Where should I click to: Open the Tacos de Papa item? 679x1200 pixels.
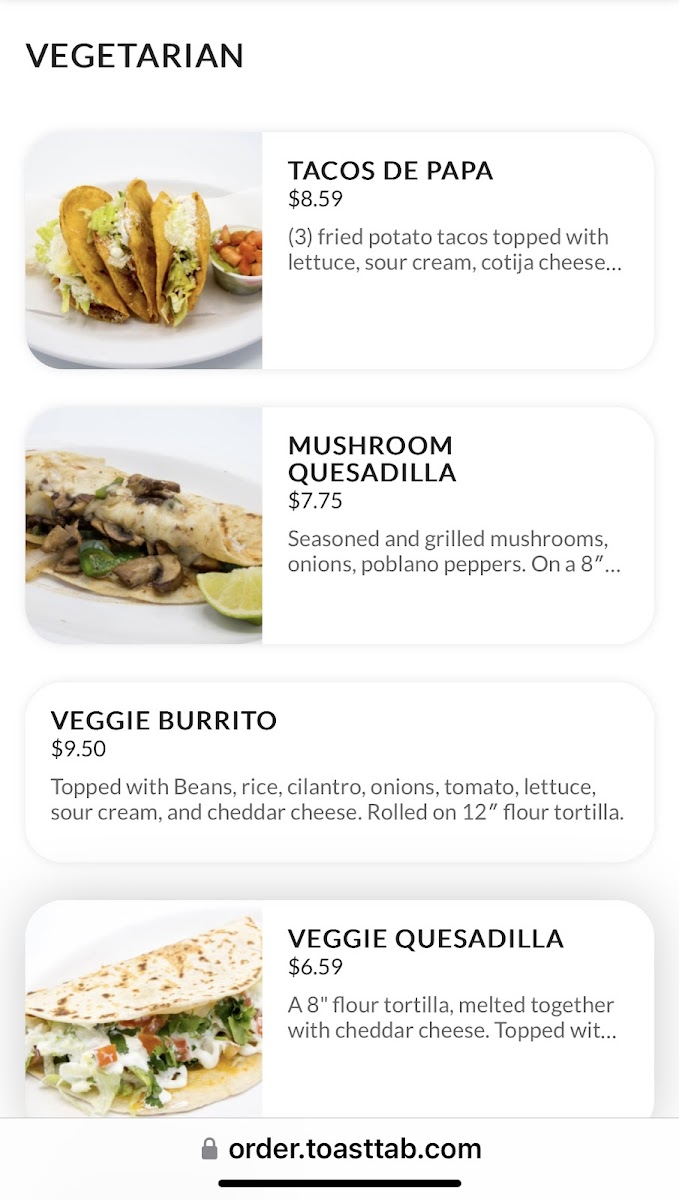point(340,251)
